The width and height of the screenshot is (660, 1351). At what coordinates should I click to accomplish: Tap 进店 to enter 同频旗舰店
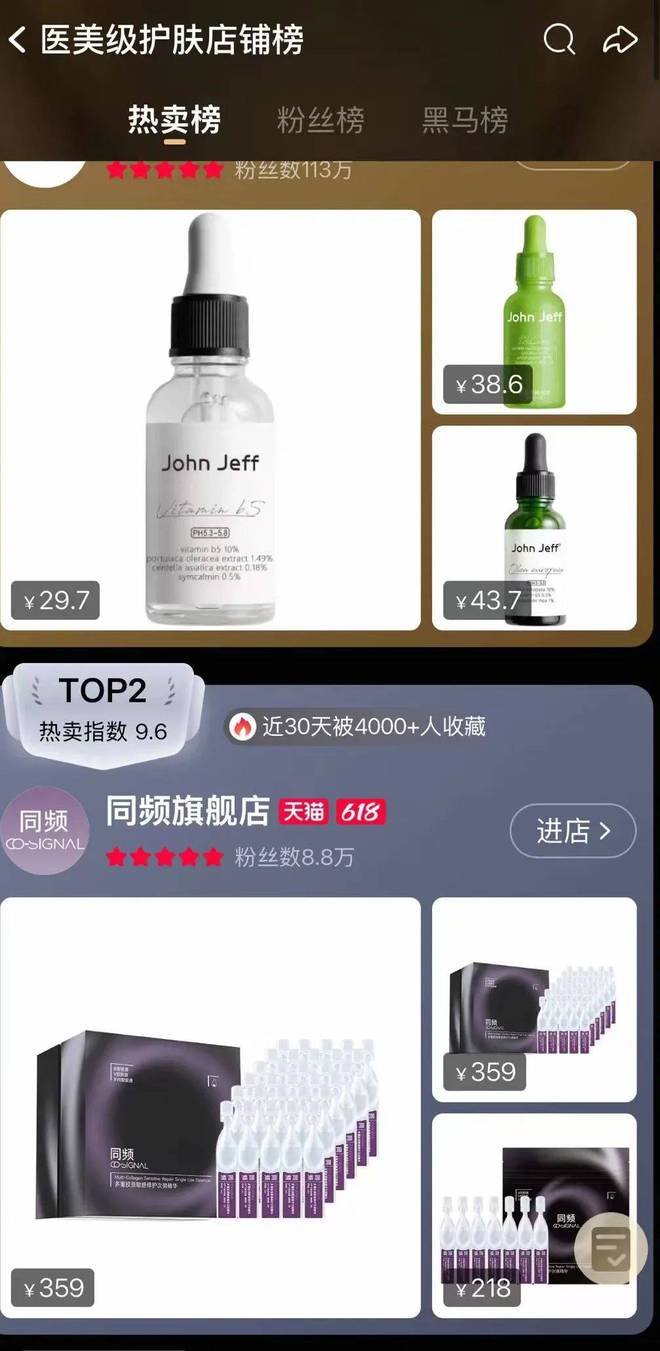click(572, 831)
